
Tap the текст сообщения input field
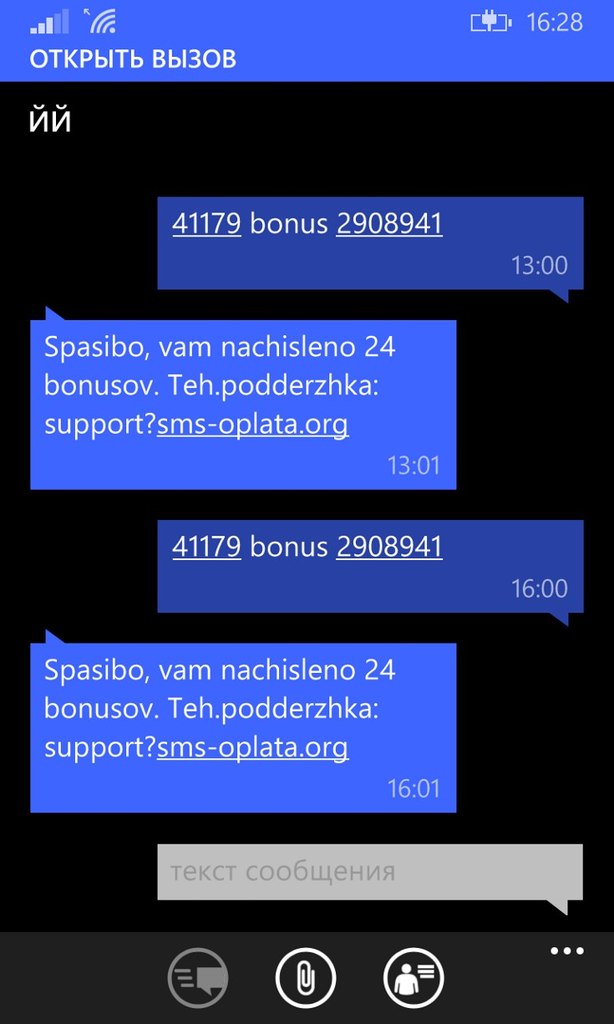click(x=370, y=872)
